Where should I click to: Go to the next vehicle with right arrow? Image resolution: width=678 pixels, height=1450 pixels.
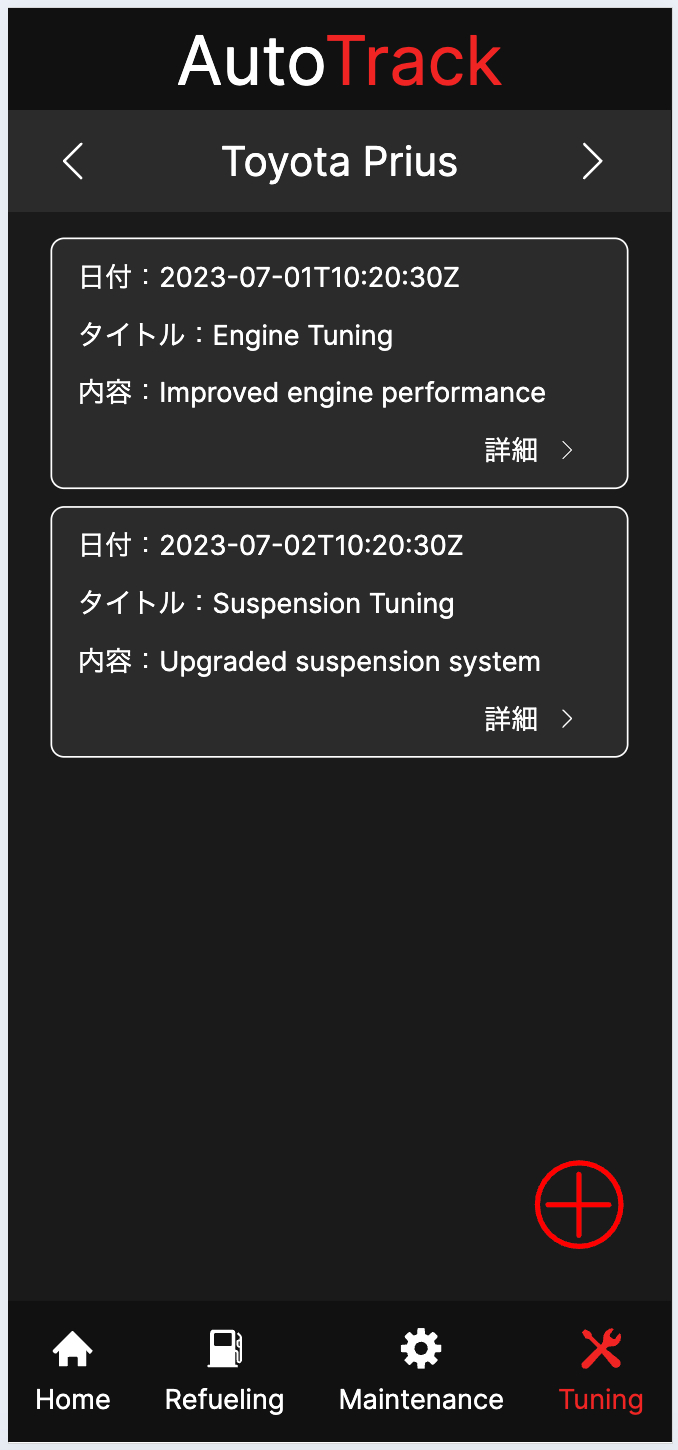[592, 161]
